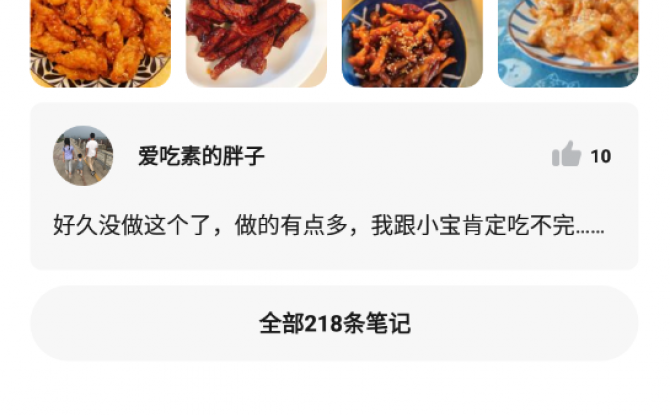
Task: Open 爱吃素的胖子's profile avatar
Action: click(83, 156)
